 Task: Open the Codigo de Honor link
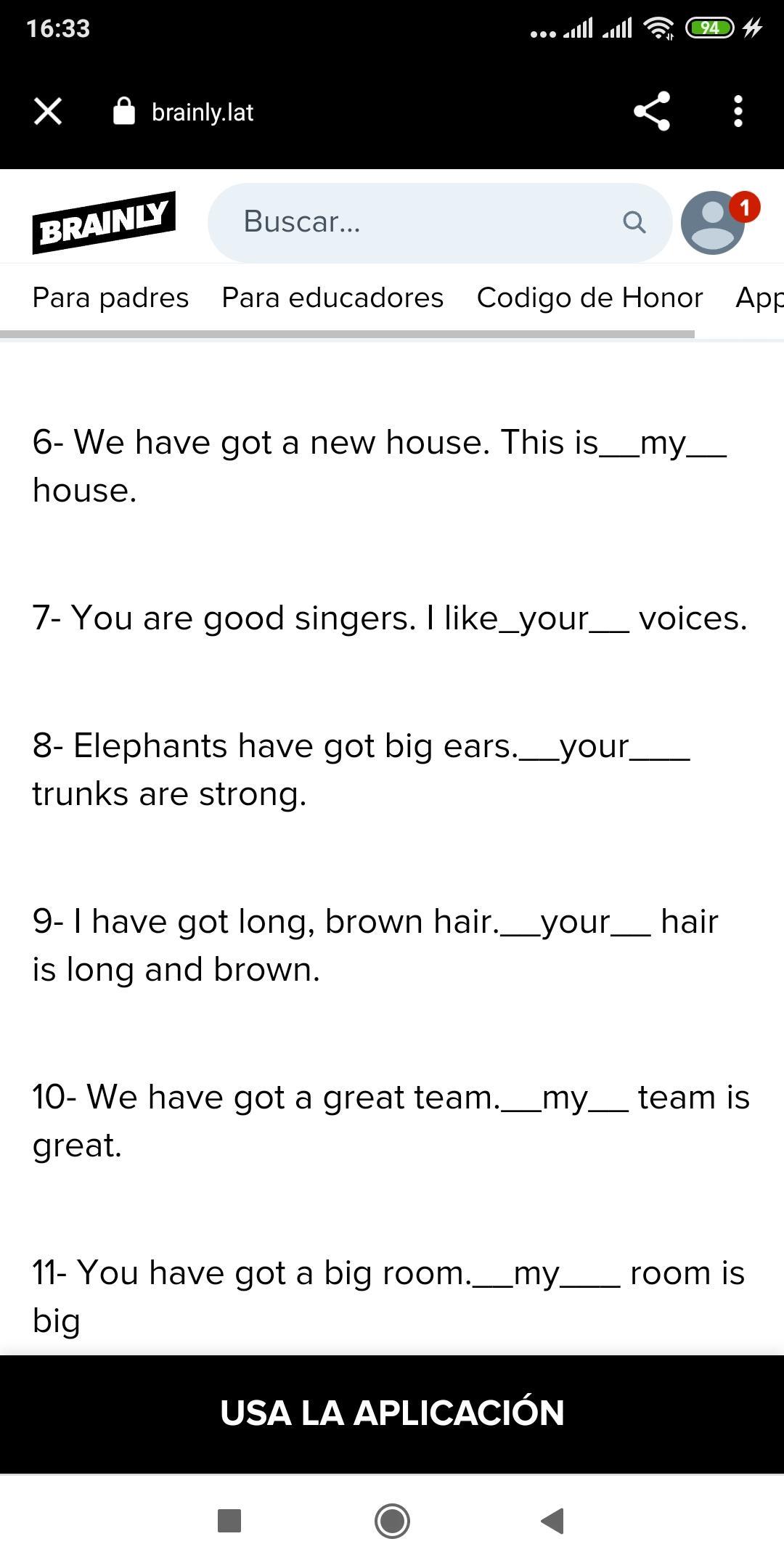tap(589, 298)
